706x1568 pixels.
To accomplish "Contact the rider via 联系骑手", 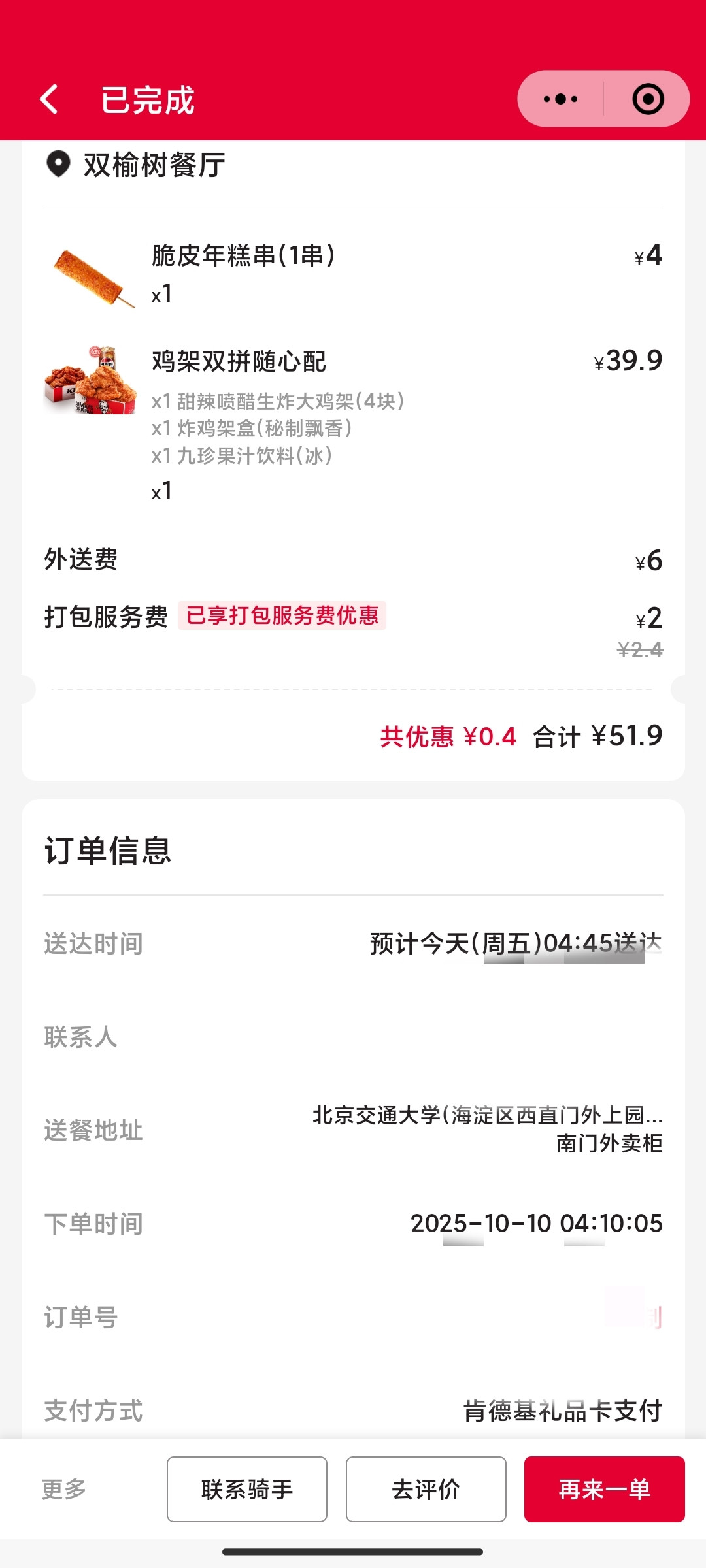I will (247, 1489).
